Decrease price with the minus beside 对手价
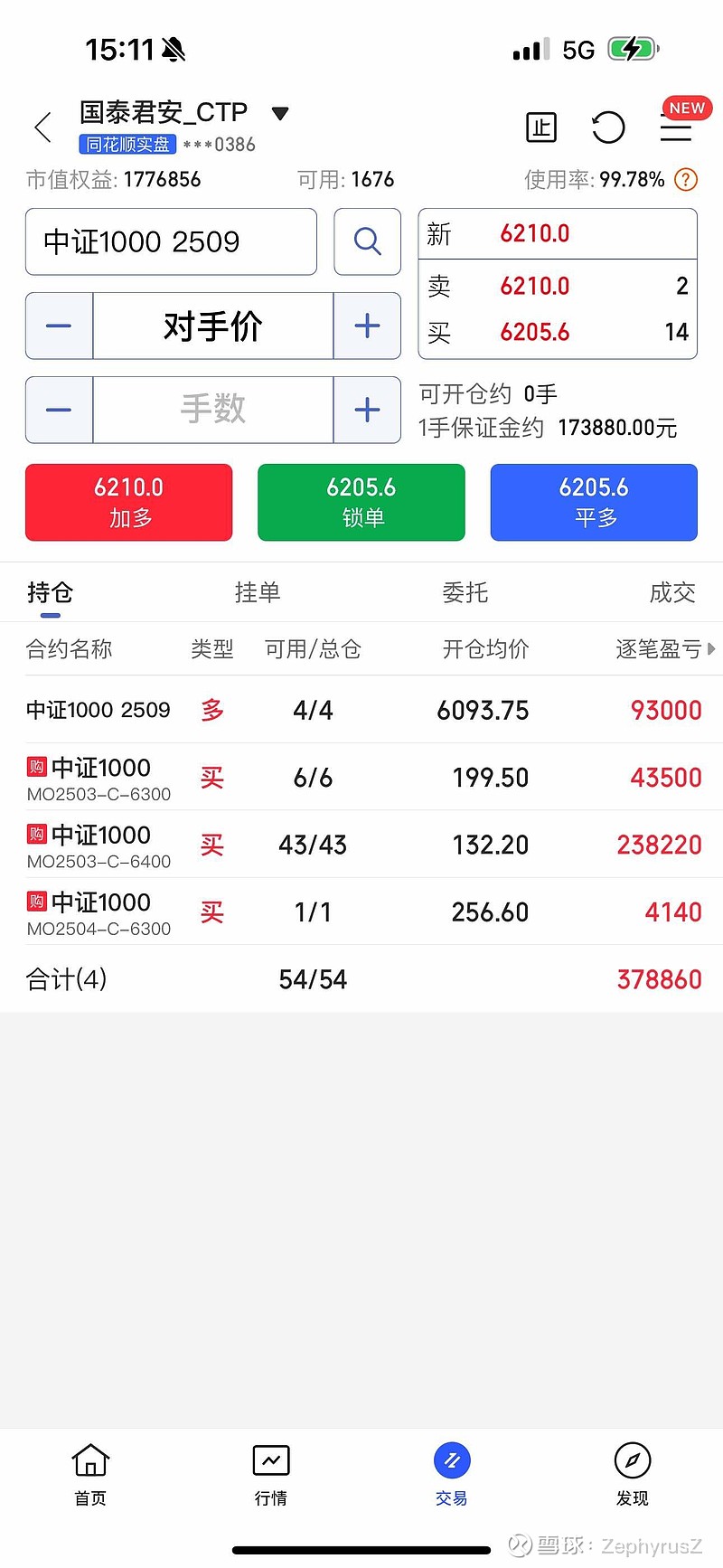The width and height of the screenshot is (723, 1568). click(59, 326)
